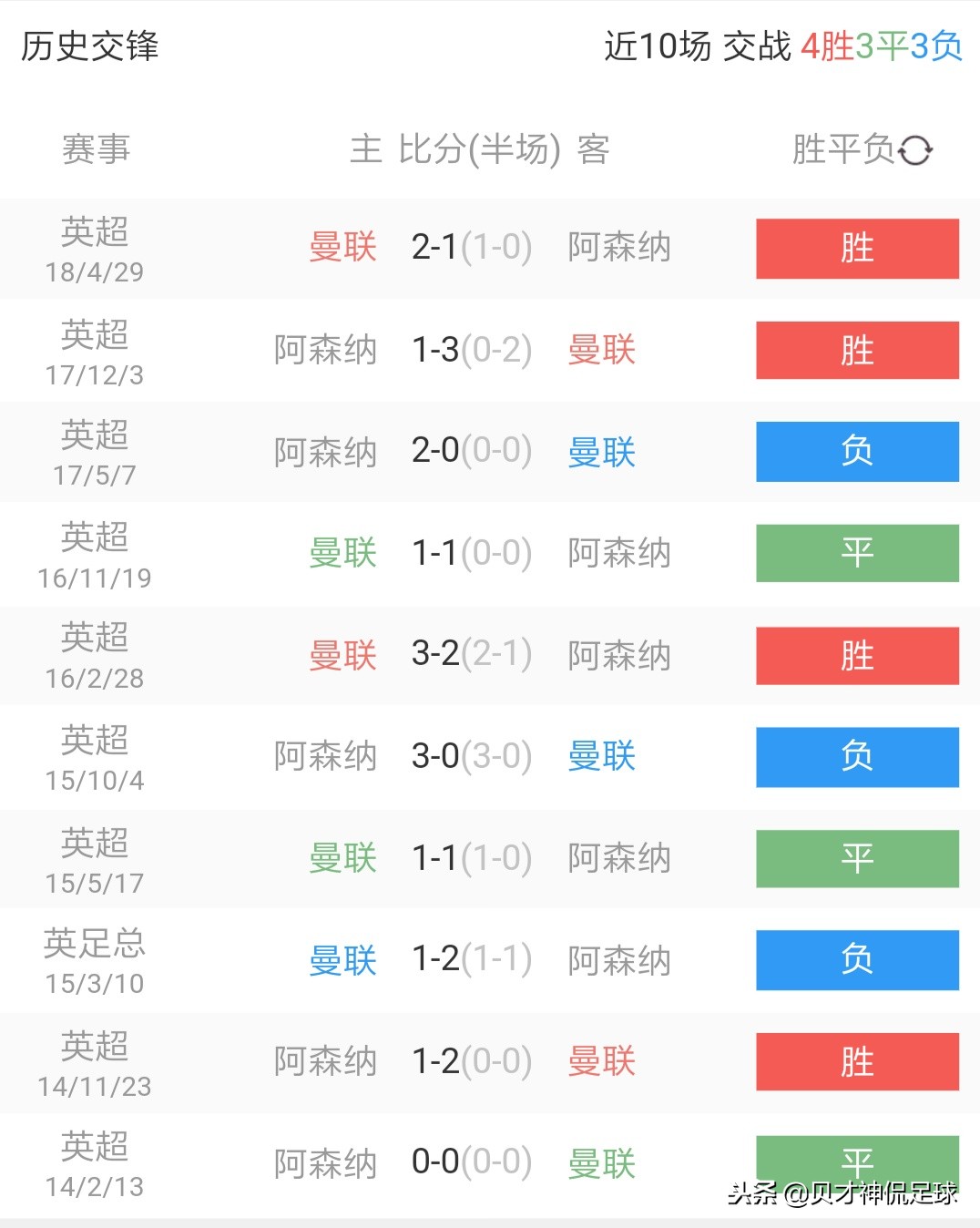The width and height of the screenshot is (980, 1228).
Task: Tap the blue 负 badge for the 17/5/7 match
Action: pyautogui.click(x=856, y=451)
